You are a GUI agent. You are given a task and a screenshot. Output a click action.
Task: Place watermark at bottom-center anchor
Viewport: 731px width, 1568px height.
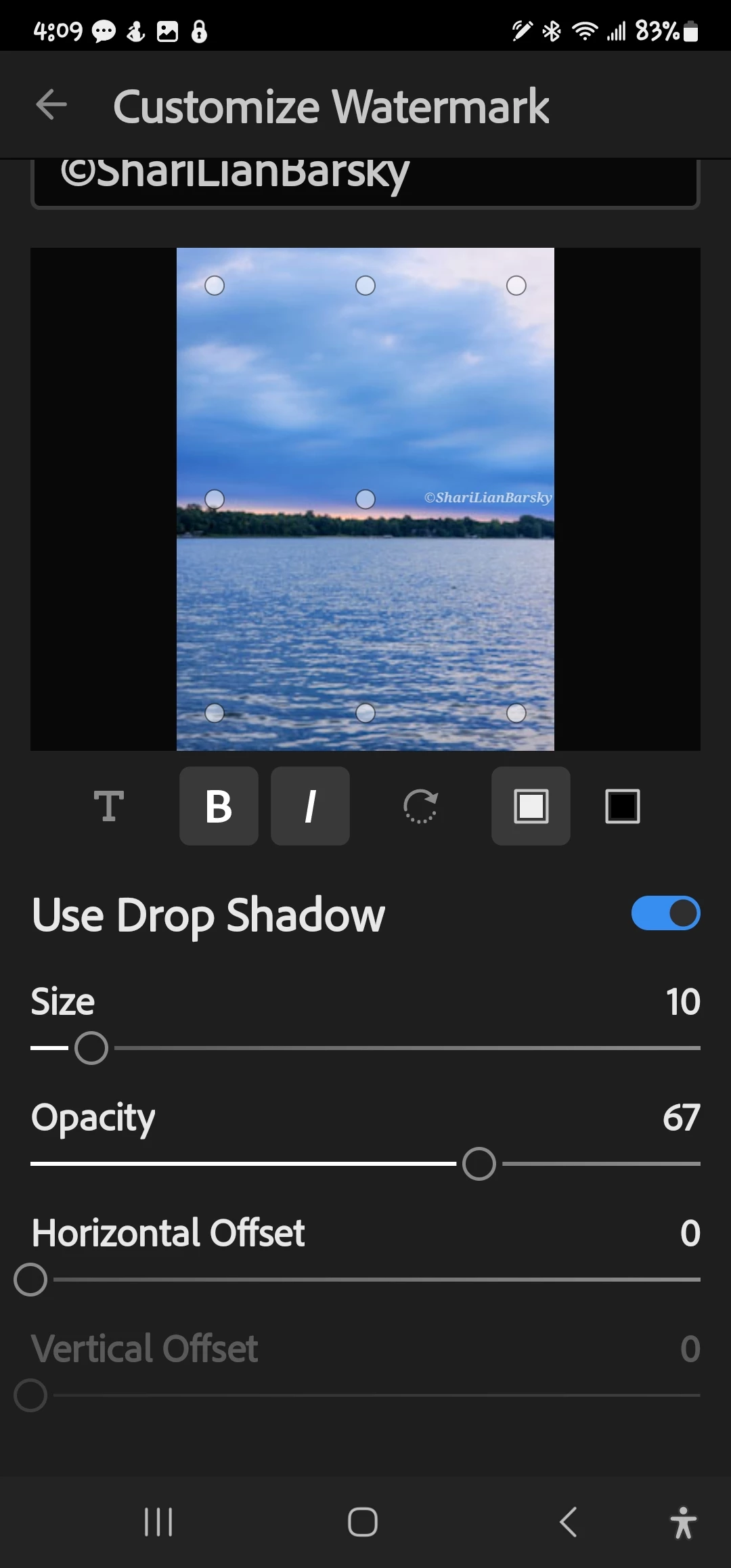[365, 713]
